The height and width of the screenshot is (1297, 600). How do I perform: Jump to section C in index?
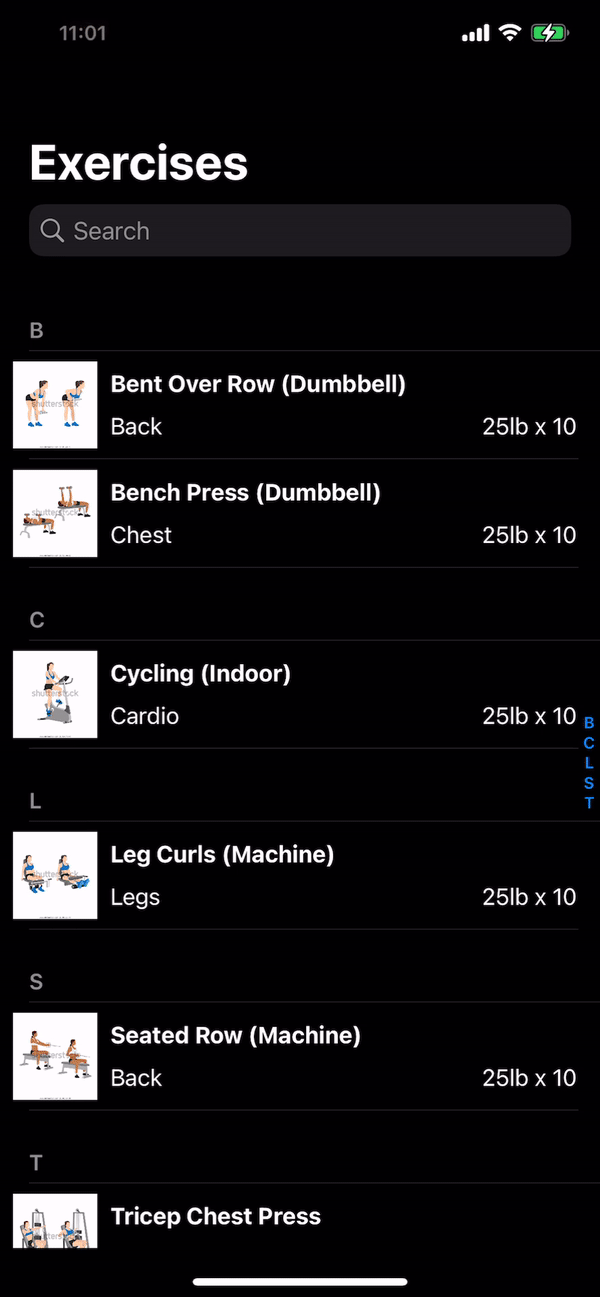(589, 743)
